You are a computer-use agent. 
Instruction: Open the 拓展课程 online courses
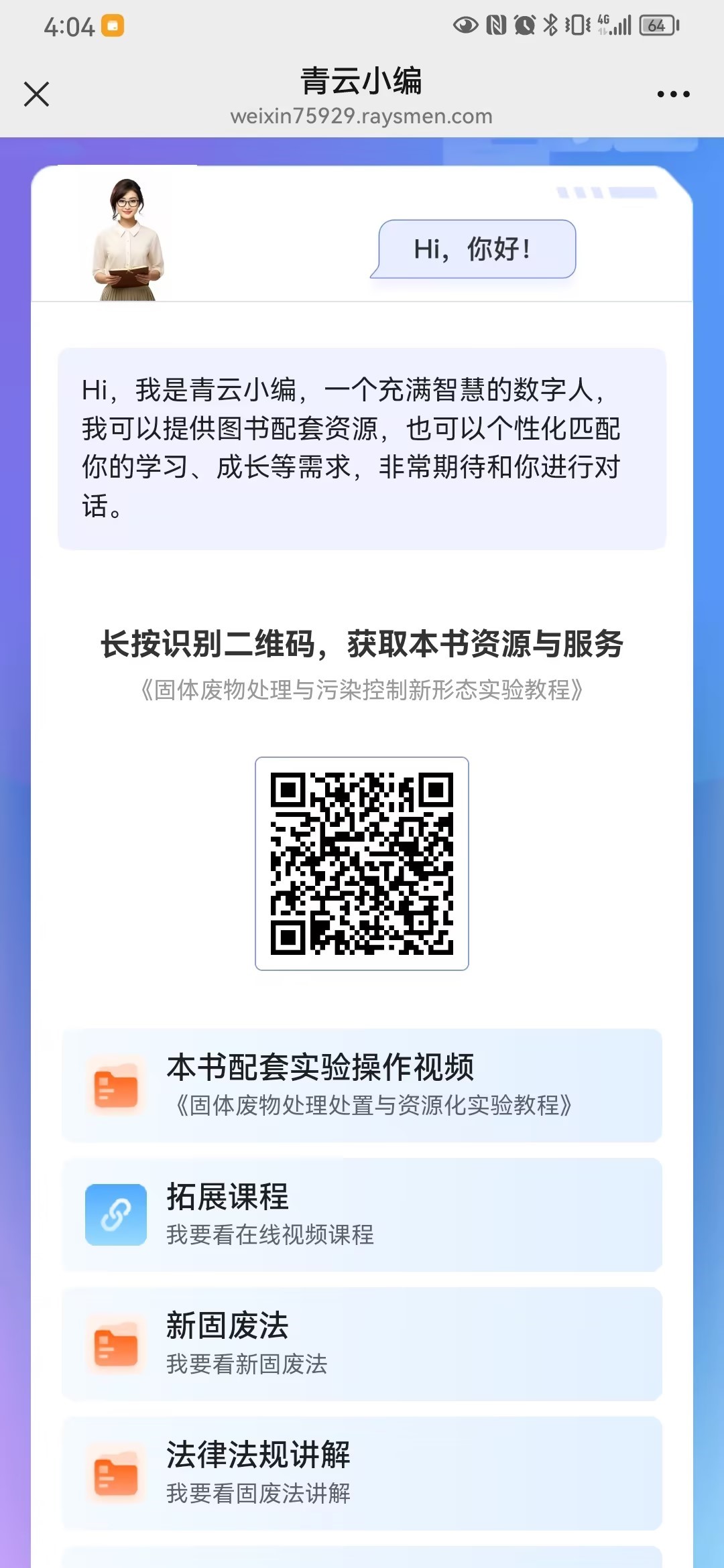click(362, 1214)
